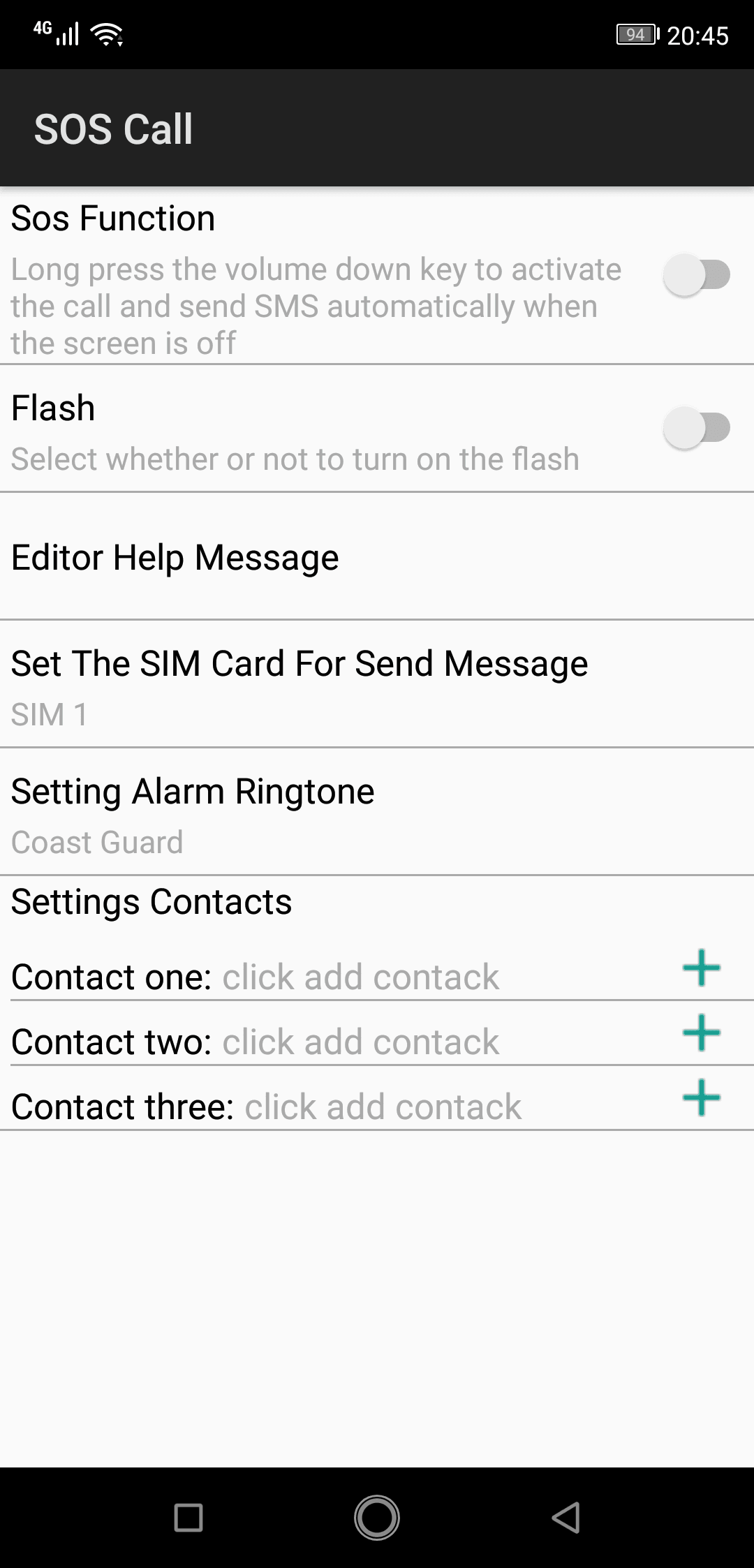Add Contact one with plus icon
Image resolution: width=754 pixels, height=1568 pixels.
click(x=701, y=968)
